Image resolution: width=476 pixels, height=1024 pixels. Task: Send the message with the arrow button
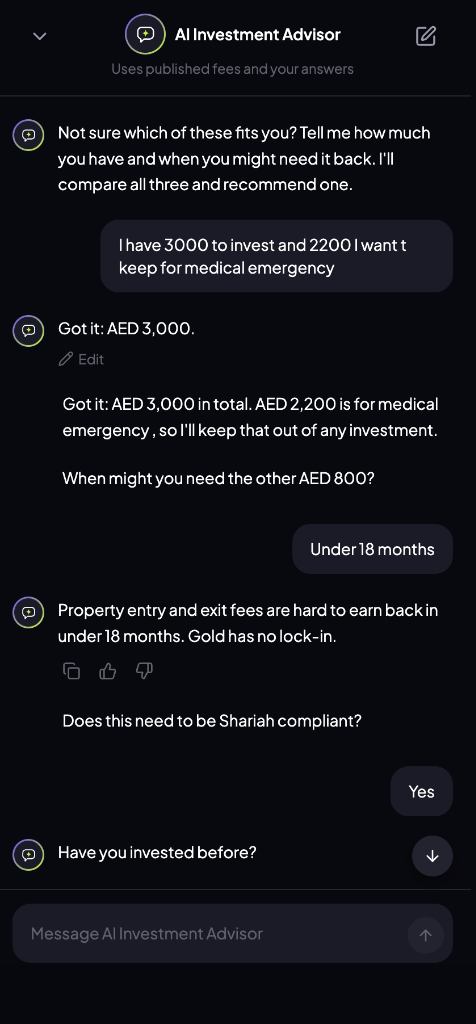pyautogui.click(x=426, y=935)
